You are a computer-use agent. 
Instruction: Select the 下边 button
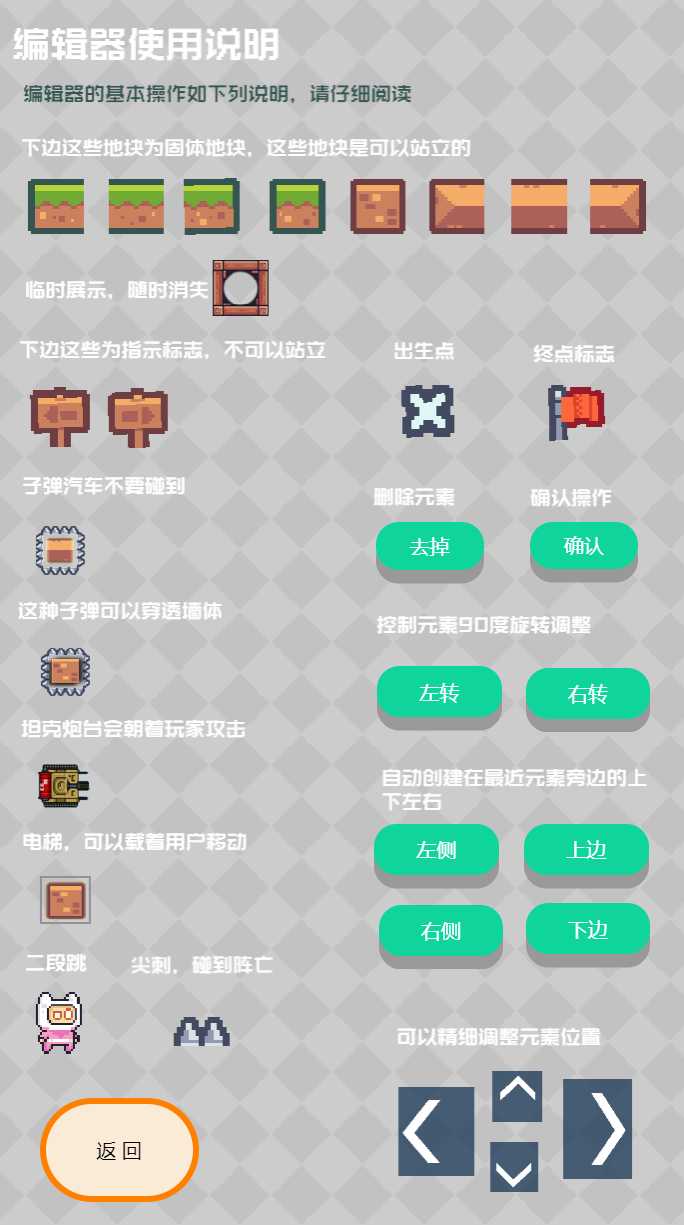coord(587,929)
